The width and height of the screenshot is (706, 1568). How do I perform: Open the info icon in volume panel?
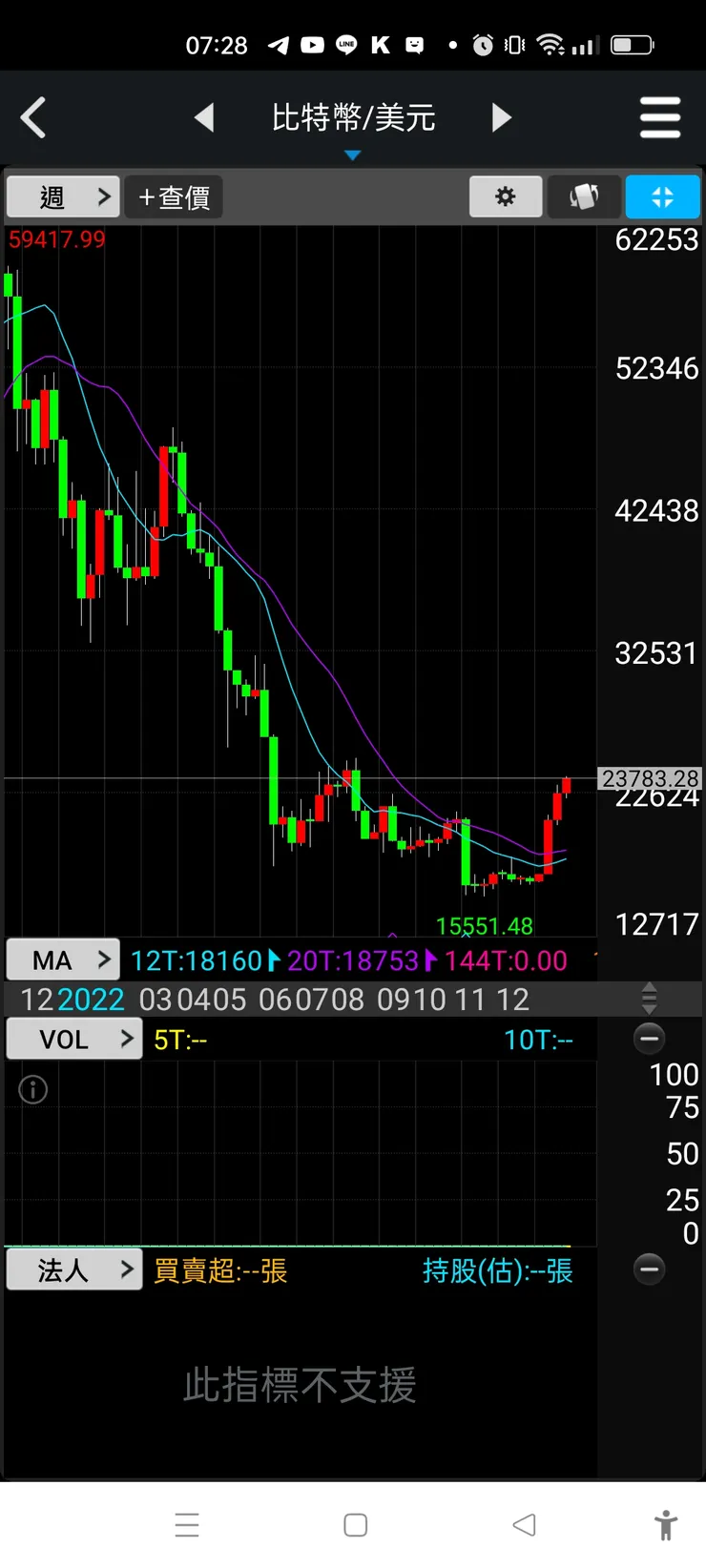33,1089
